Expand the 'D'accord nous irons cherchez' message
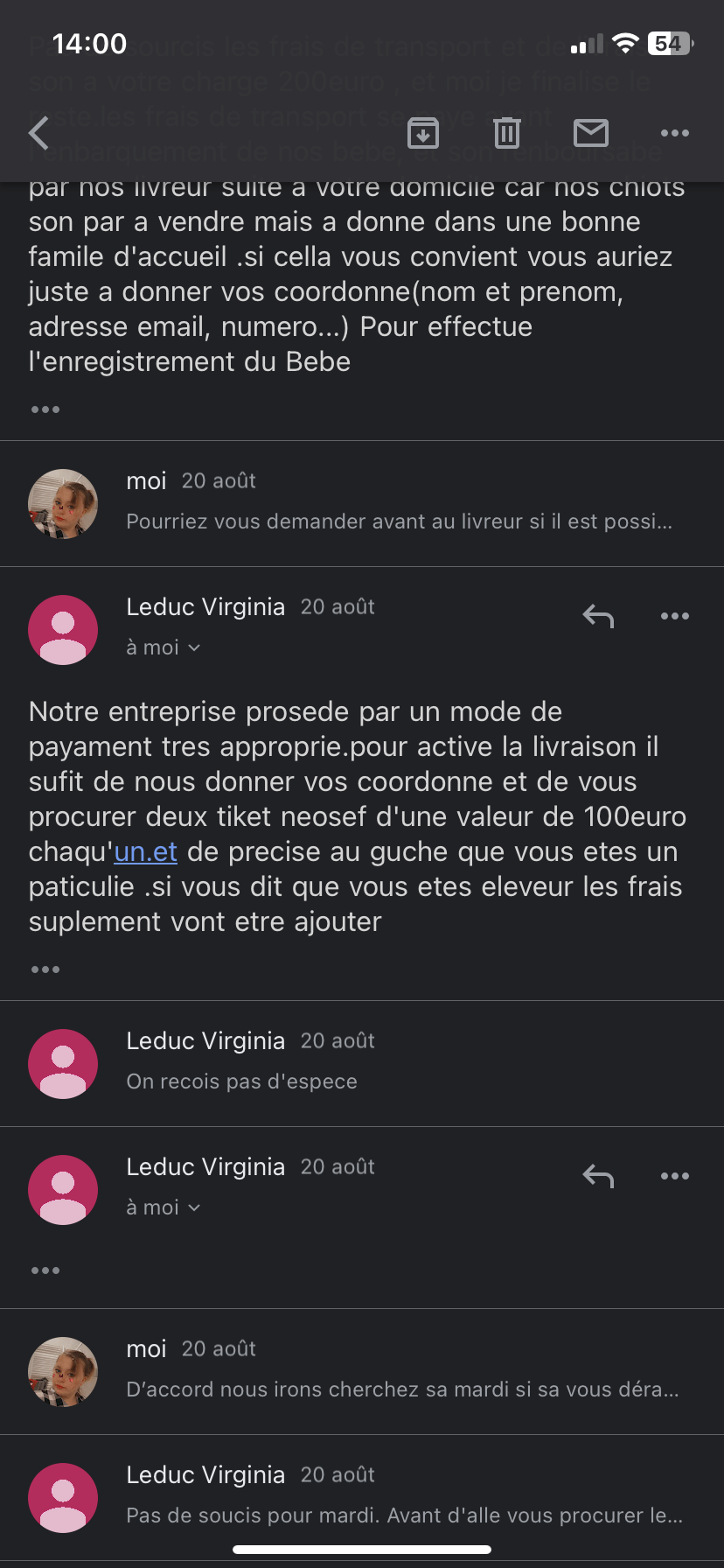This screenshot has height=1568, width=724. pyautogui.click(x=362, y=1372)
